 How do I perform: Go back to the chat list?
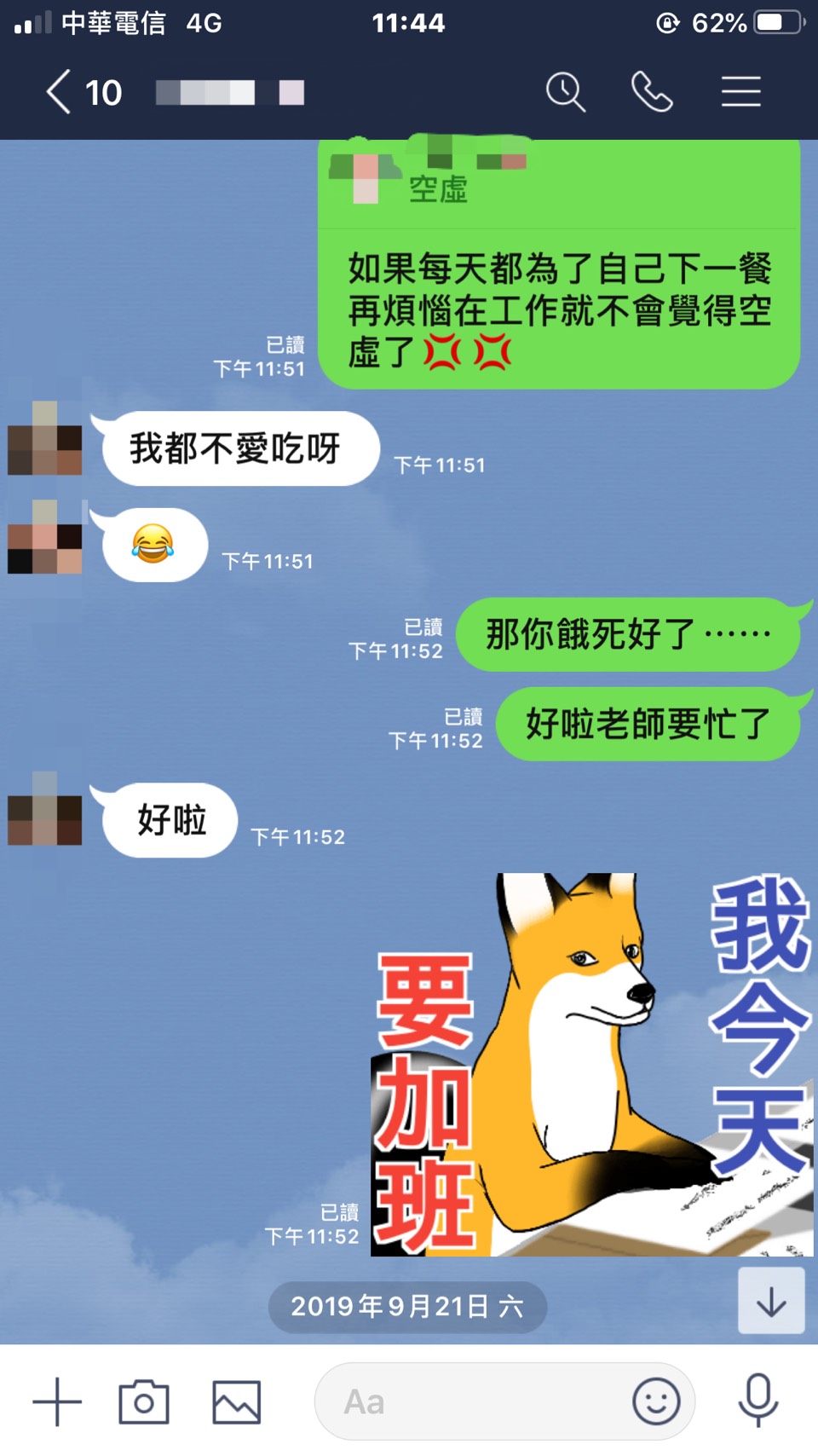pos(60,92)
